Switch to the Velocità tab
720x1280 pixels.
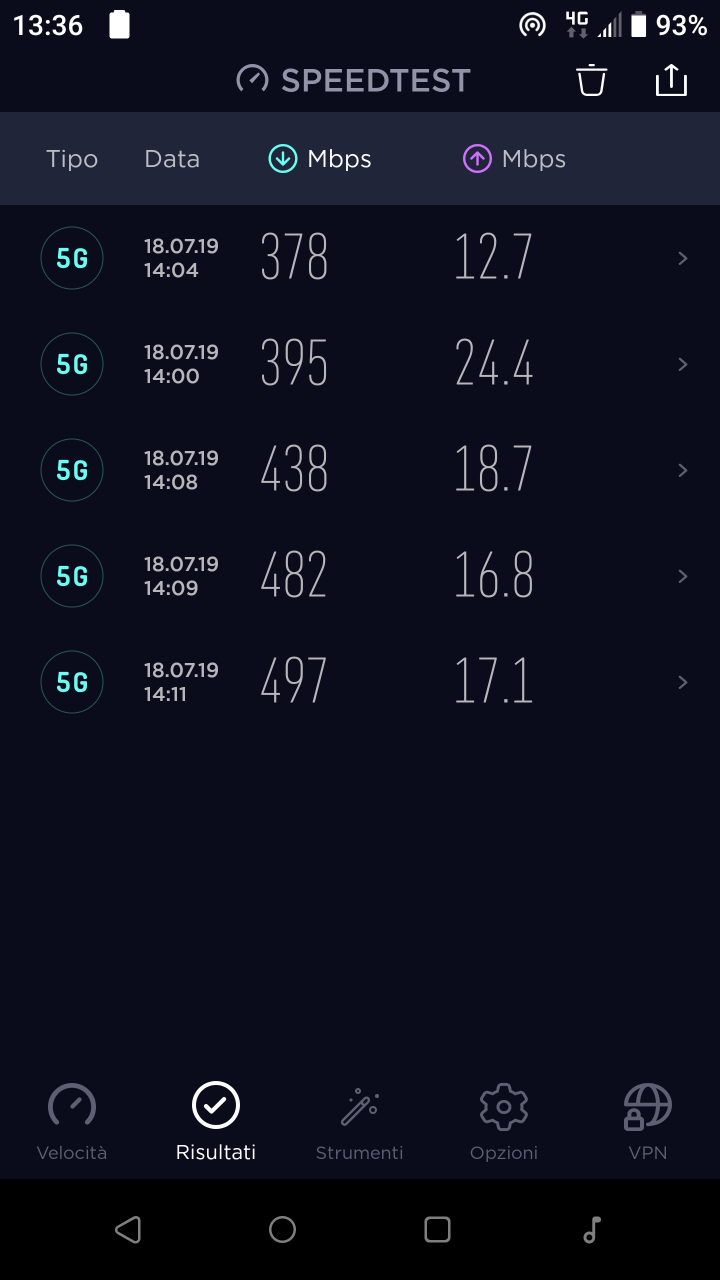click(x=72, y=1122)
